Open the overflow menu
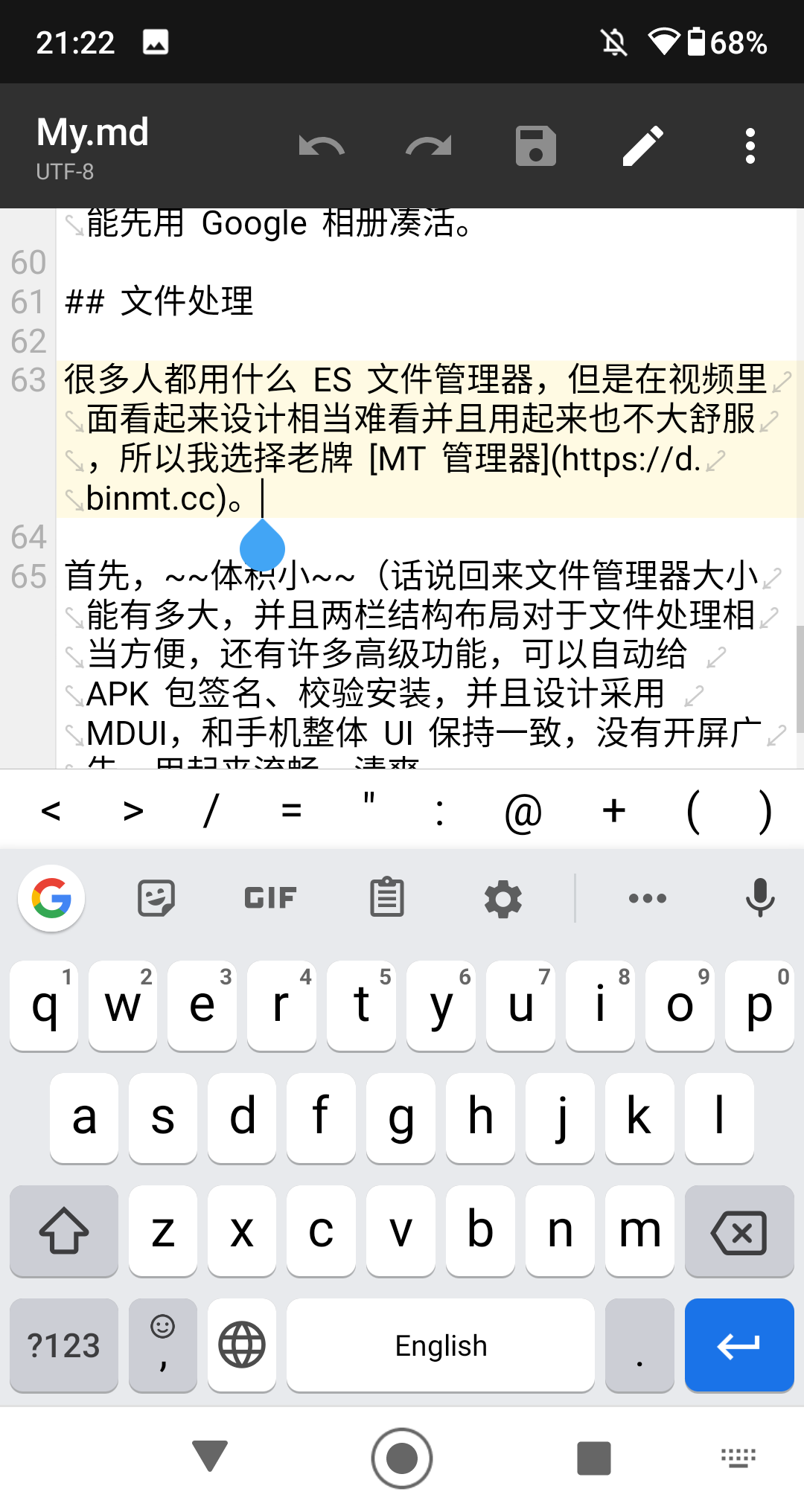Screen dimensions: 804x1512 750,146
